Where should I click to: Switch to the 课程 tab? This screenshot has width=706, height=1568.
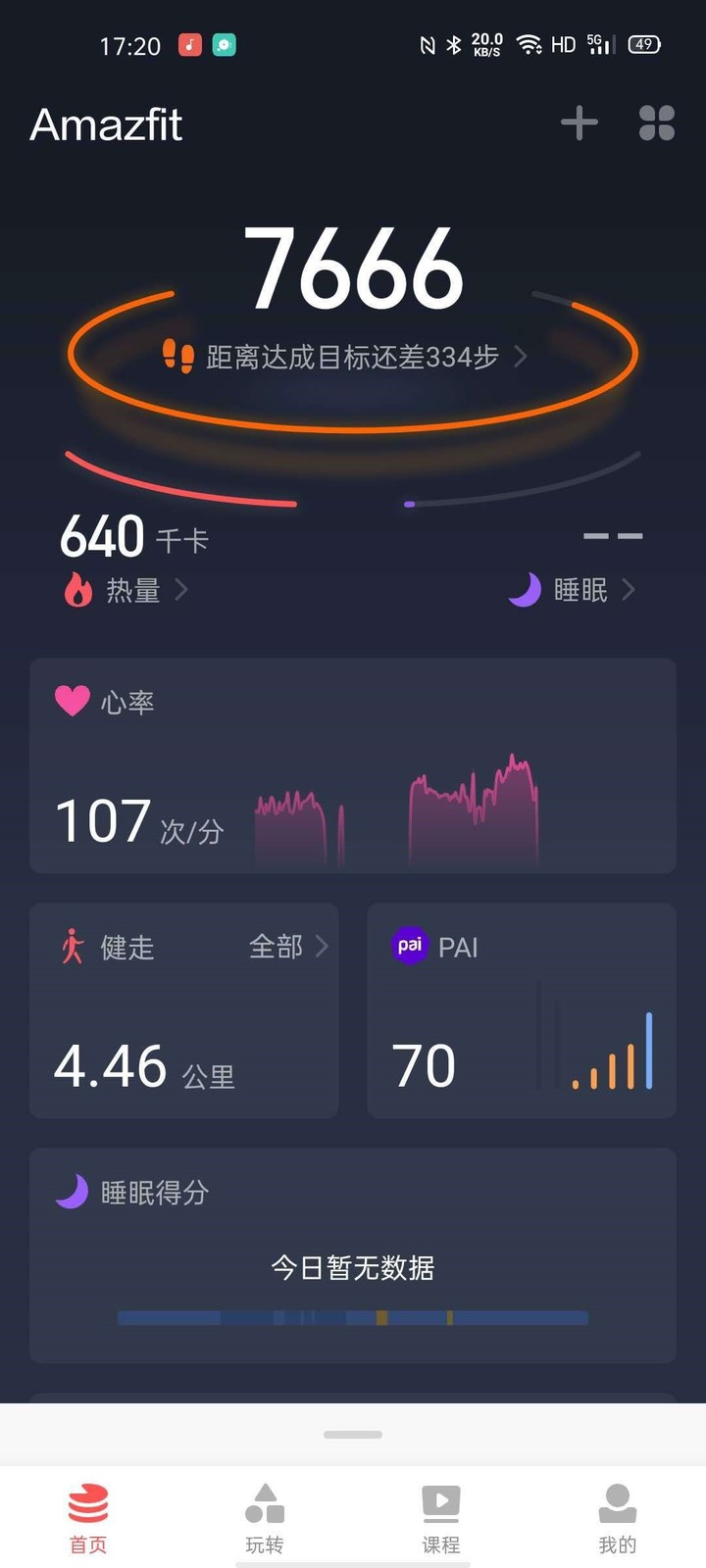[x=441, y=1517]
